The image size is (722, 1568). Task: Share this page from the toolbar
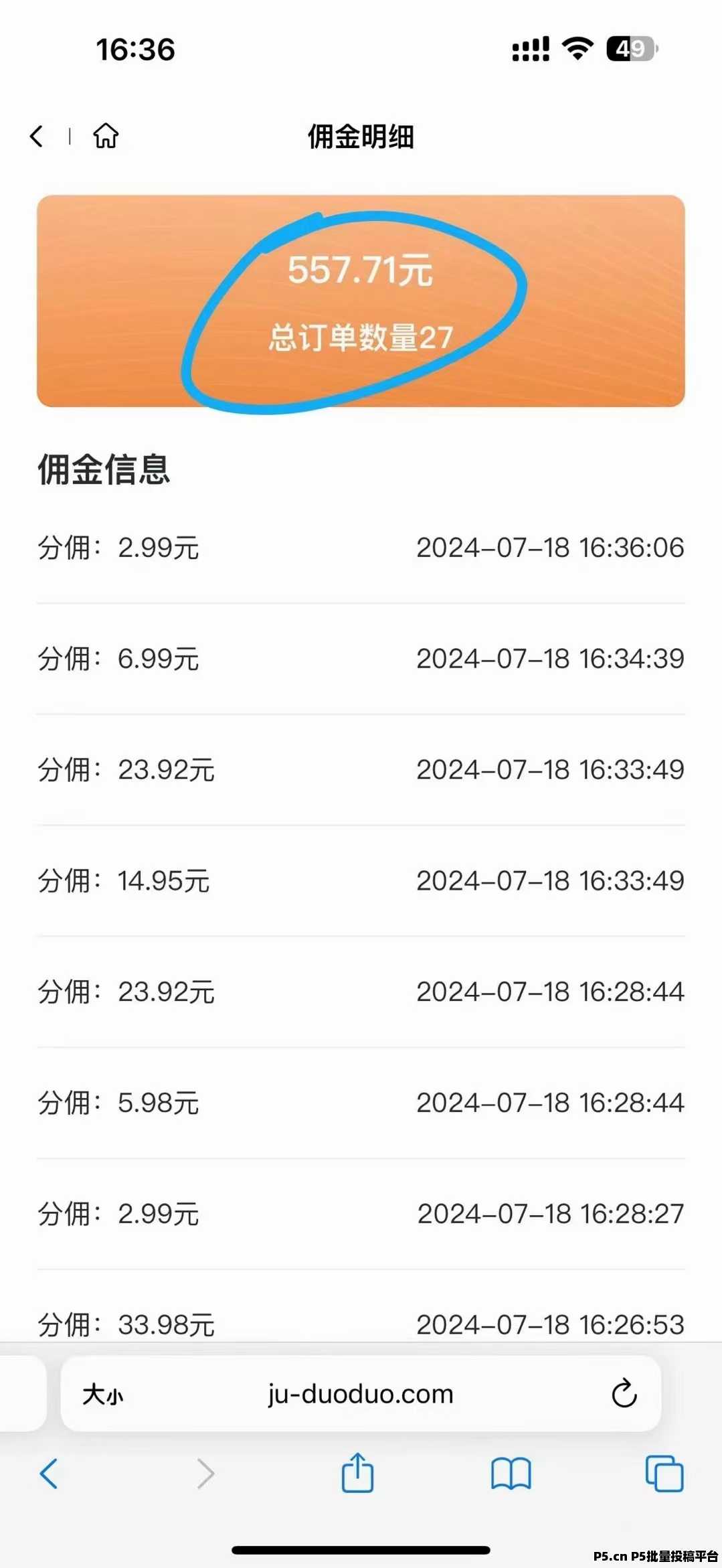tap(357, 1472)
